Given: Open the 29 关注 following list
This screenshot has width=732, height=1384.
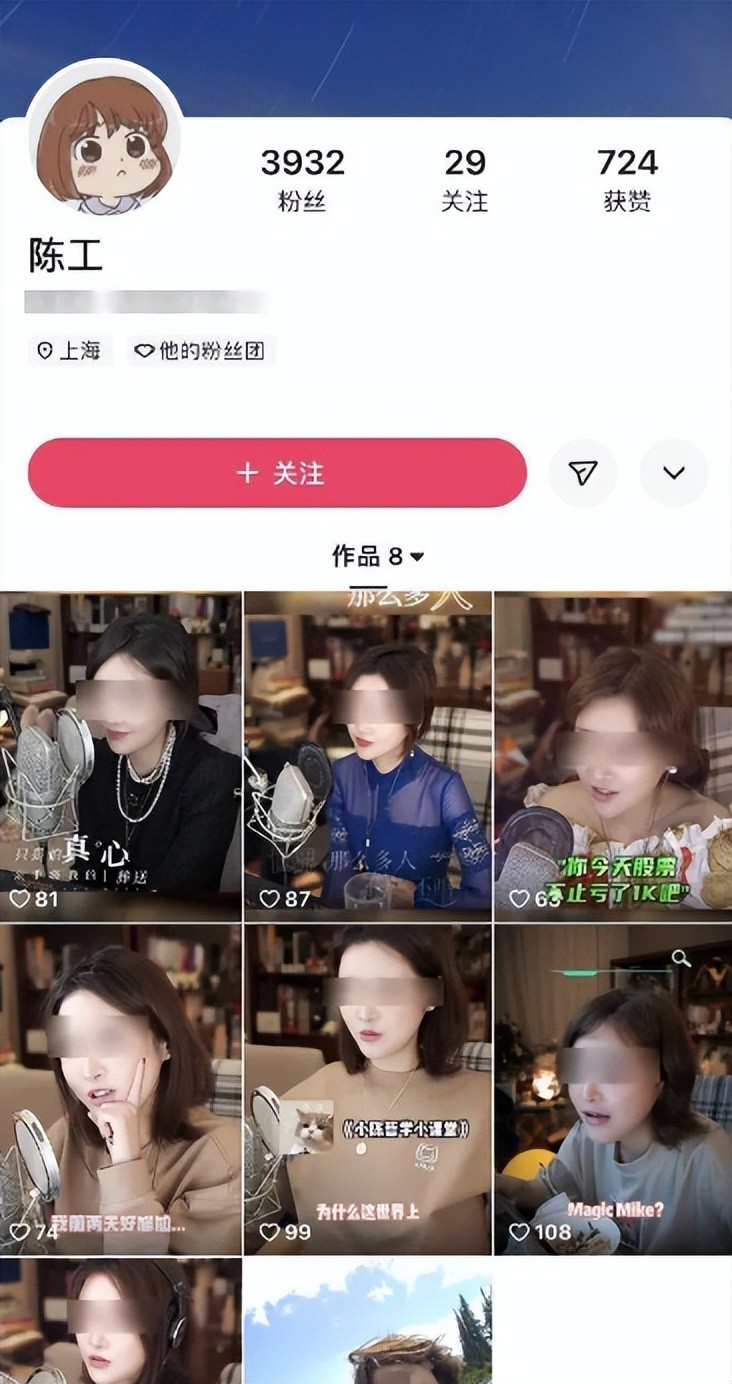Looking at the screenshot, I should point(465,178).
